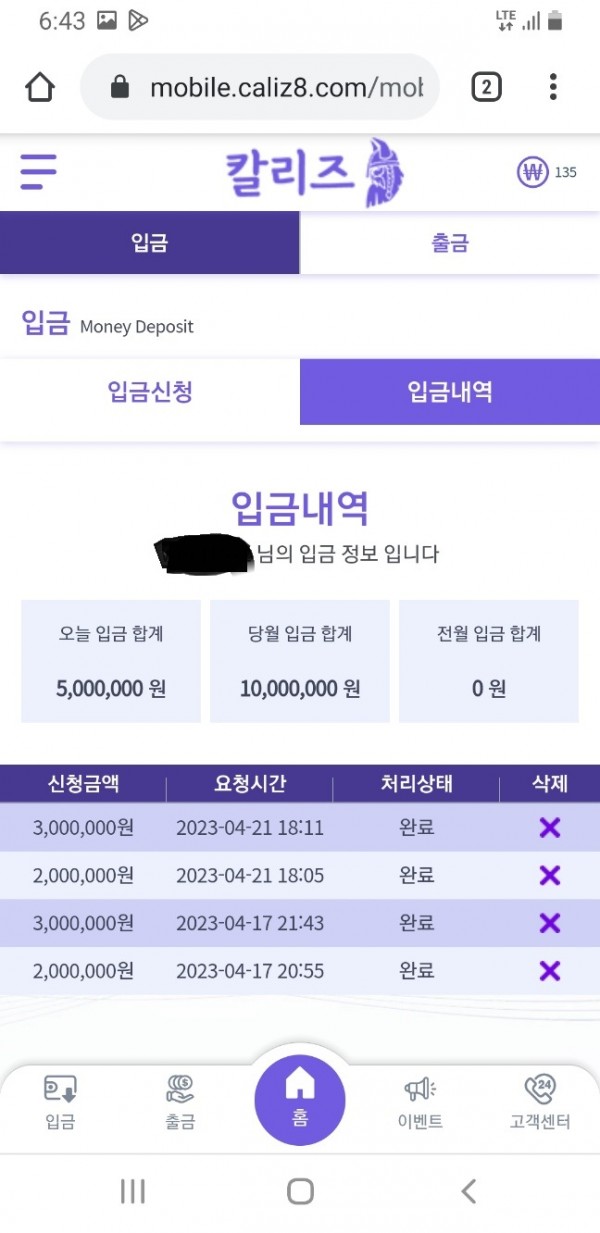
Task: Open the 이벤트 section
Action: click(420, 1102)
